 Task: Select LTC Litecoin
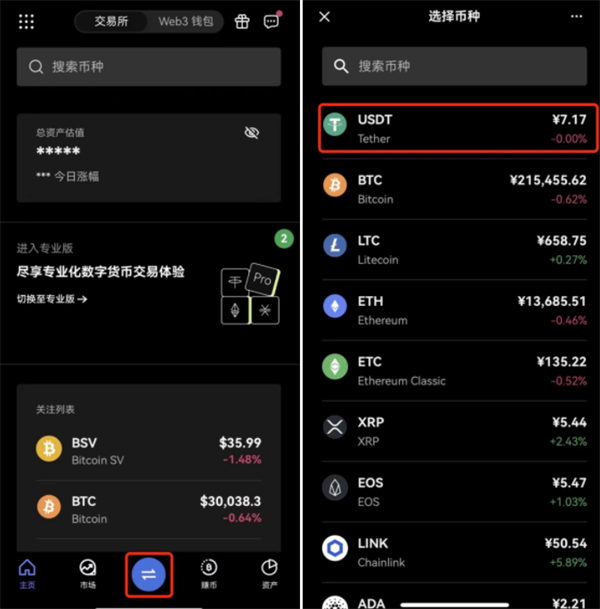click(458, 250)
